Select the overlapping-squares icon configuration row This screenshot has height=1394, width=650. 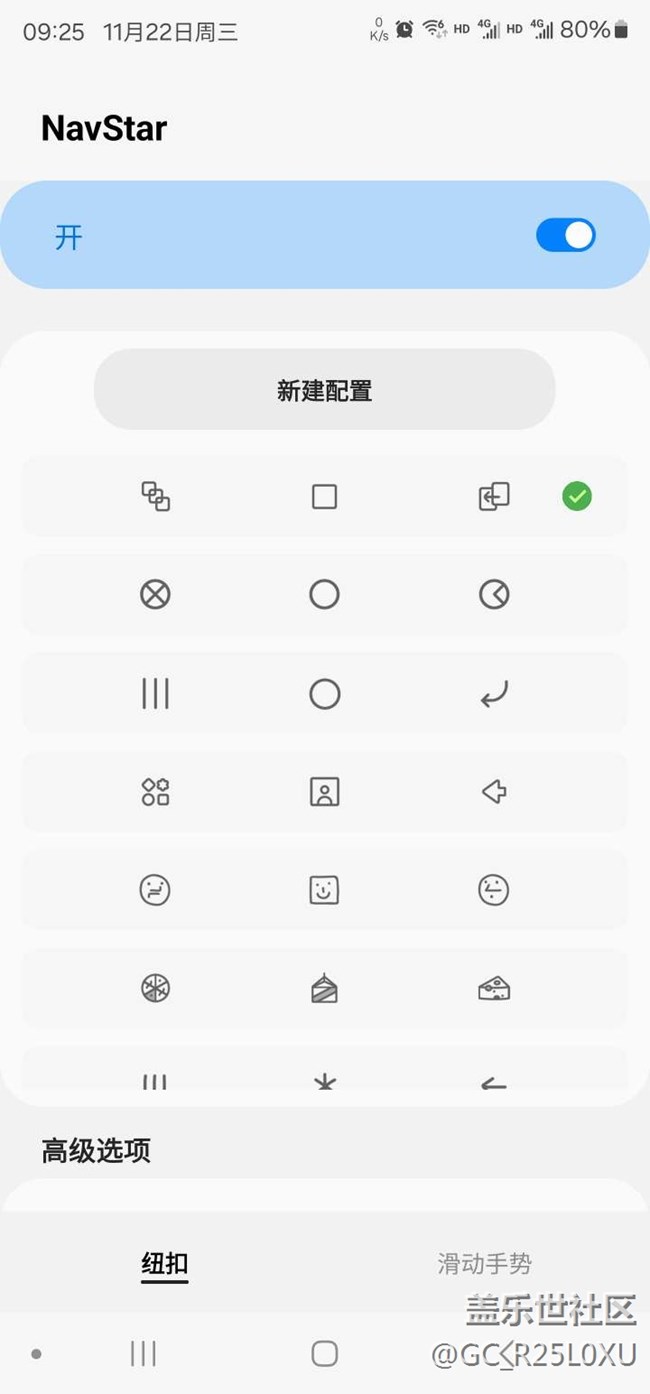point(324,496)
